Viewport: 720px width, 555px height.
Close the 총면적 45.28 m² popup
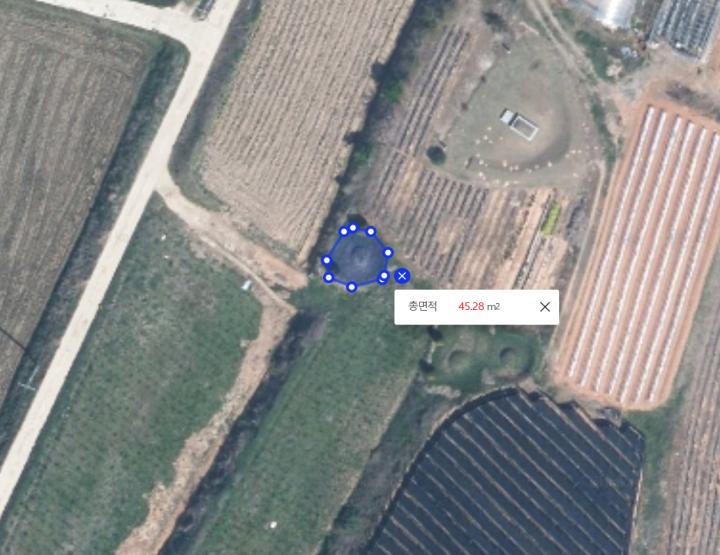545,307
